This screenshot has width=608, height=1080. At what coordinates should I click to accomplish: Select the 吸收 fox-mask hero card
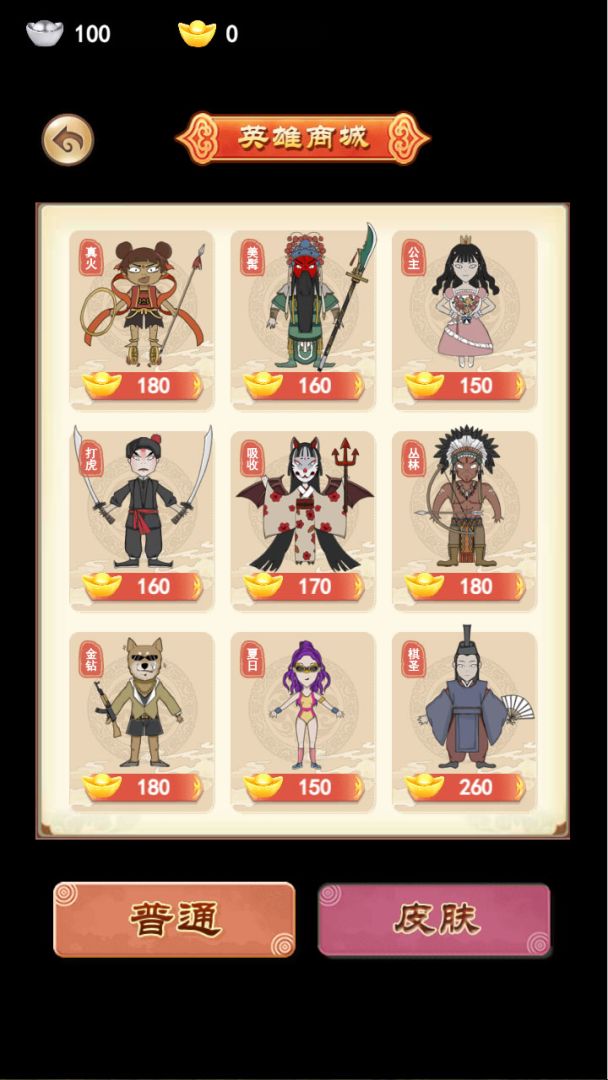tap(303, 521)
